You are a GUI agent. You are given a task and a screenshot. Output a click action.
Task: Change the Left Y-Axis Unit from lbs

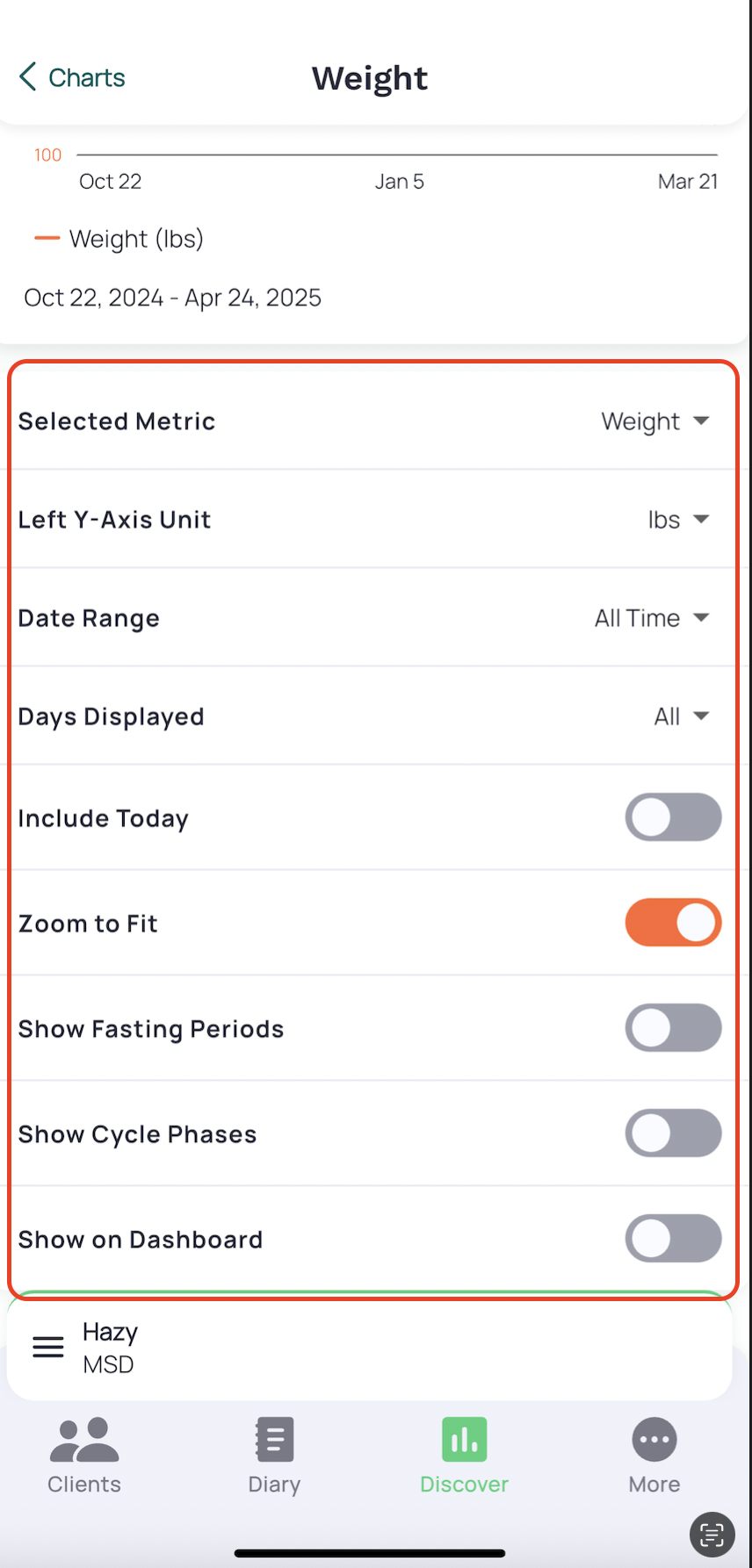tap(677, 520)
